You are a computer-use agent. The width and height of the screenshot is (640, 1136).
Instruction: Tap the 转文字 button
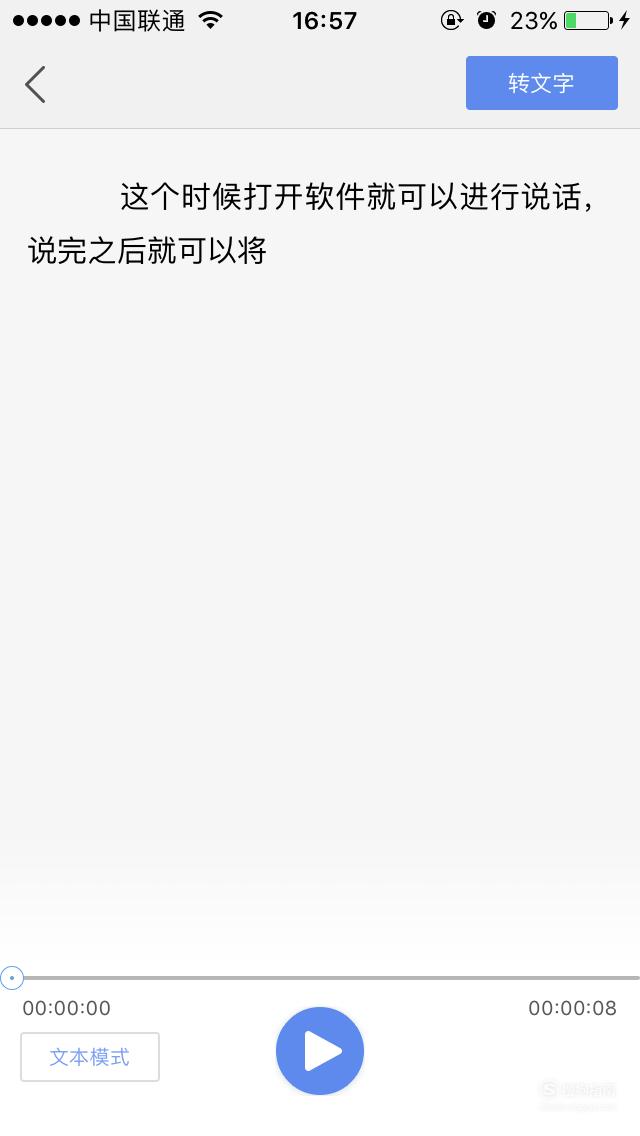click(x=541, y=83)
